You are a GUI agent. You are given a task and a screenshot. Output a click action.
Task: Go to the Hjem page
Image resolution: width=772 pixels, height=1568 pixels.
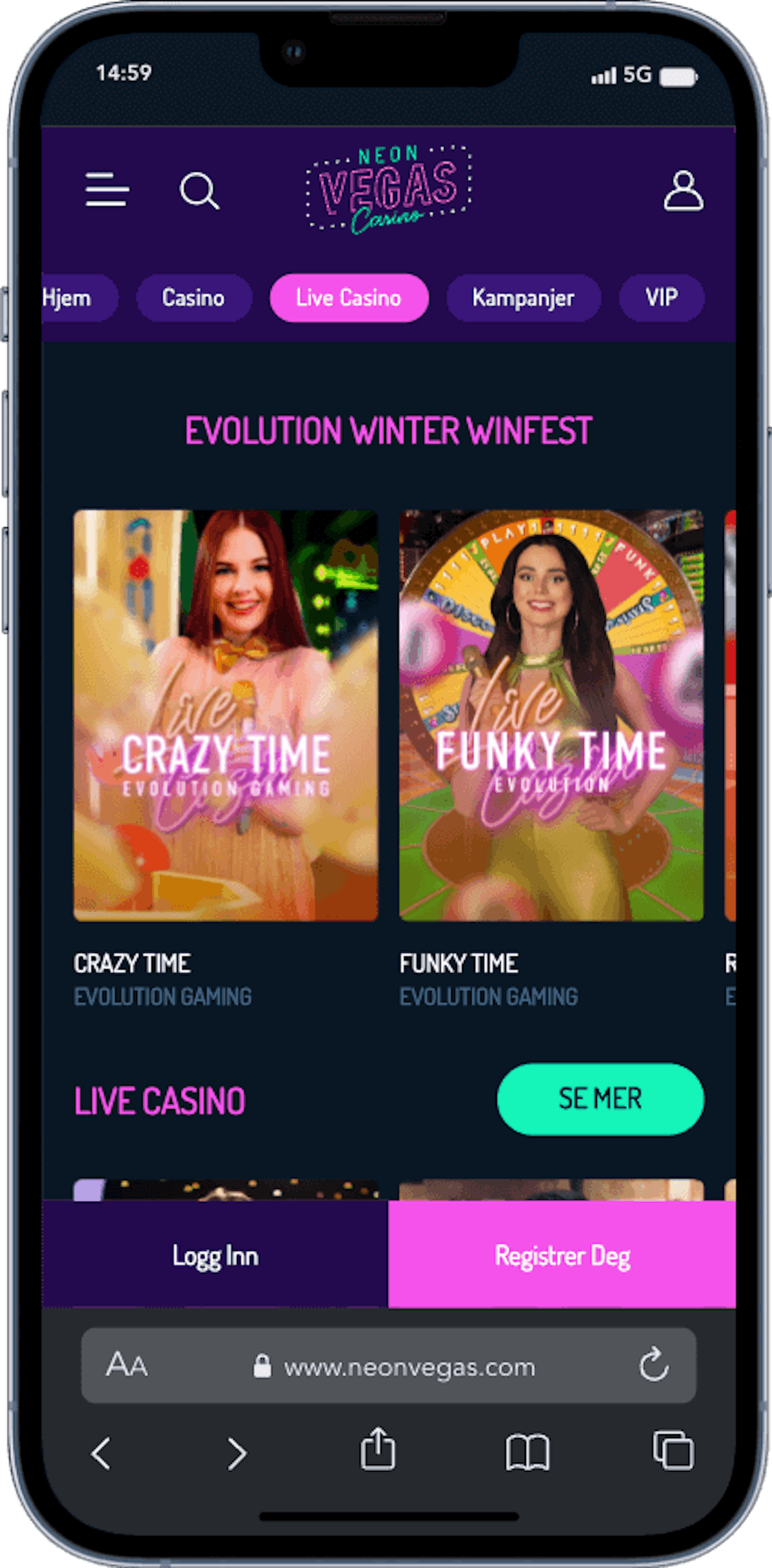[68, 298]
